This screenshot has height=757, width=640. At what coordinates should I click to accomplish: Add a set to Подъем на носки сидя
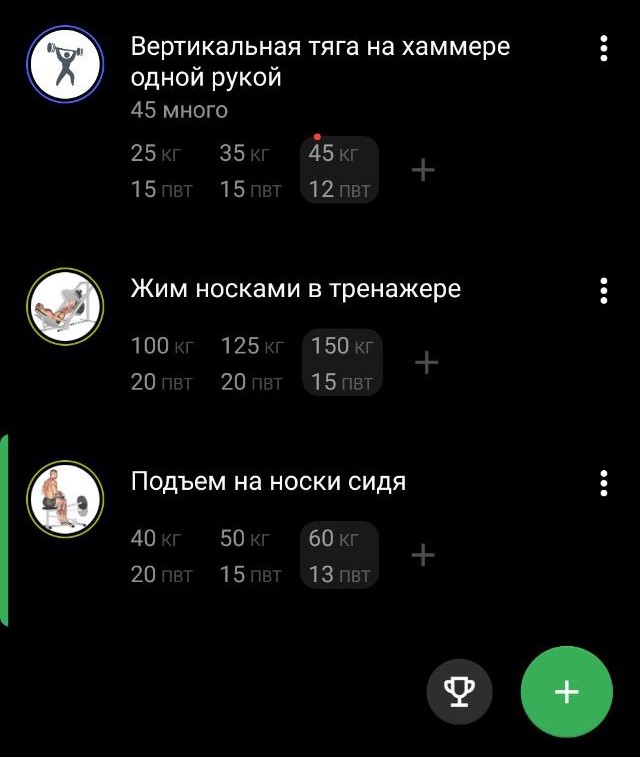[423, 555]
